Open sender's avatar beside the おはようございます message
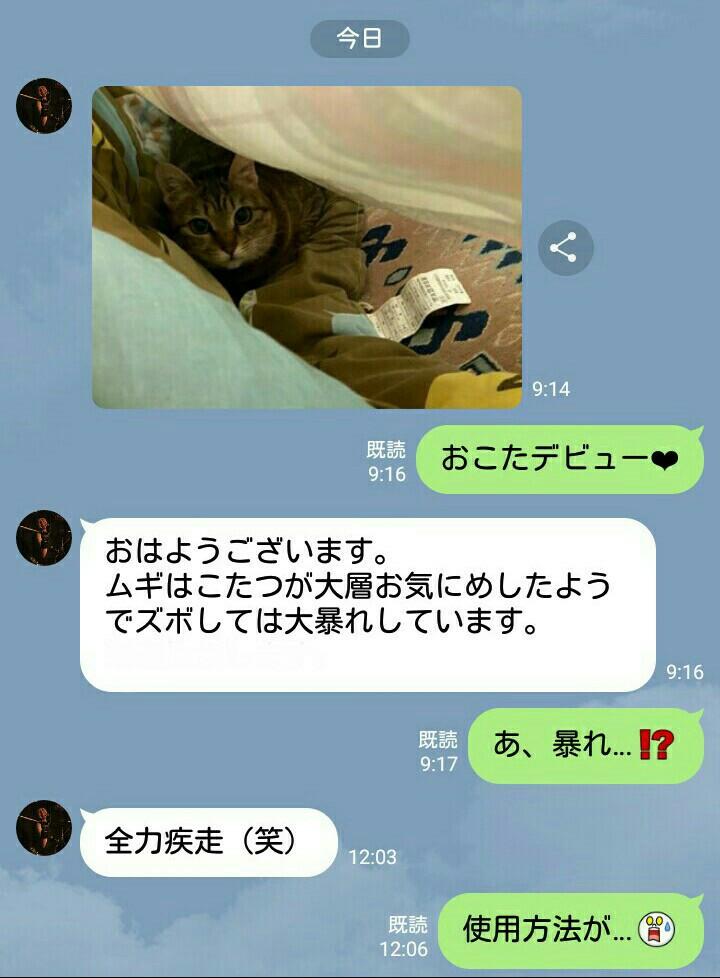 (x=44, y=538)
